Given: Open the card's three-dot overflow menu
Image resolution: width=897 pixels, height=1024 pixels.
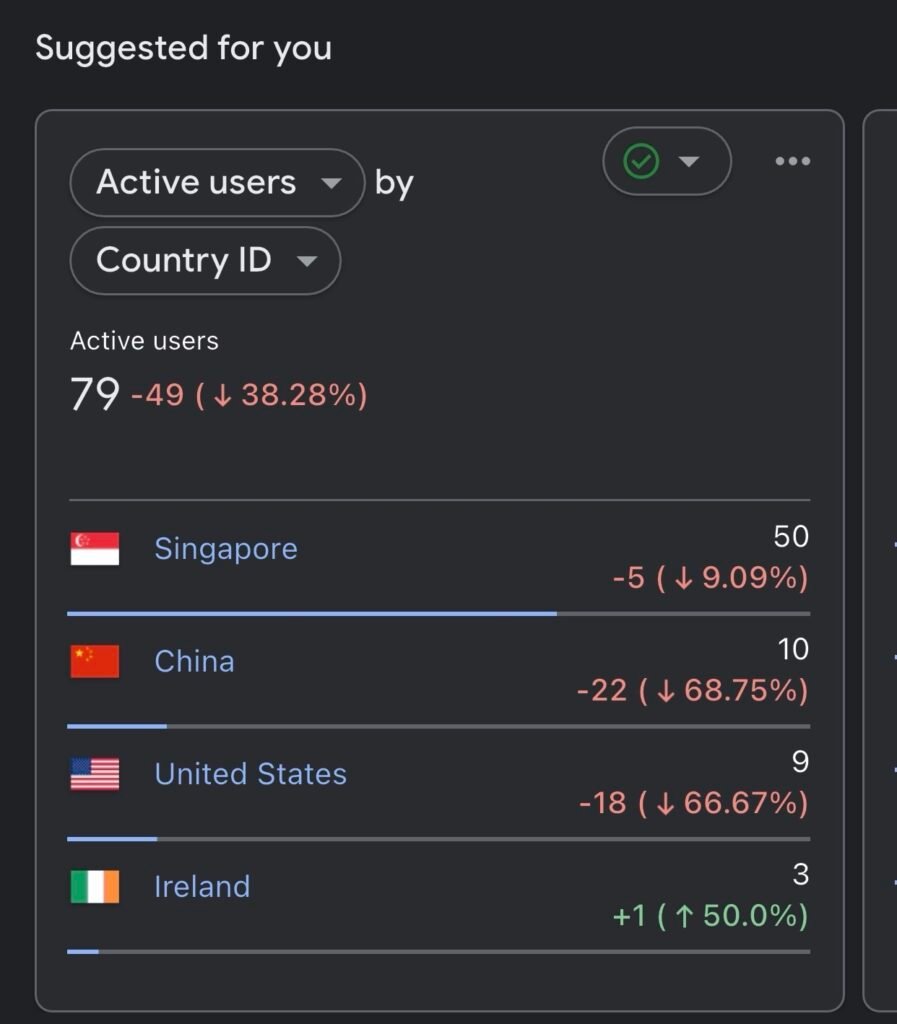Looking at the screenshot, I should pos(792,161).
